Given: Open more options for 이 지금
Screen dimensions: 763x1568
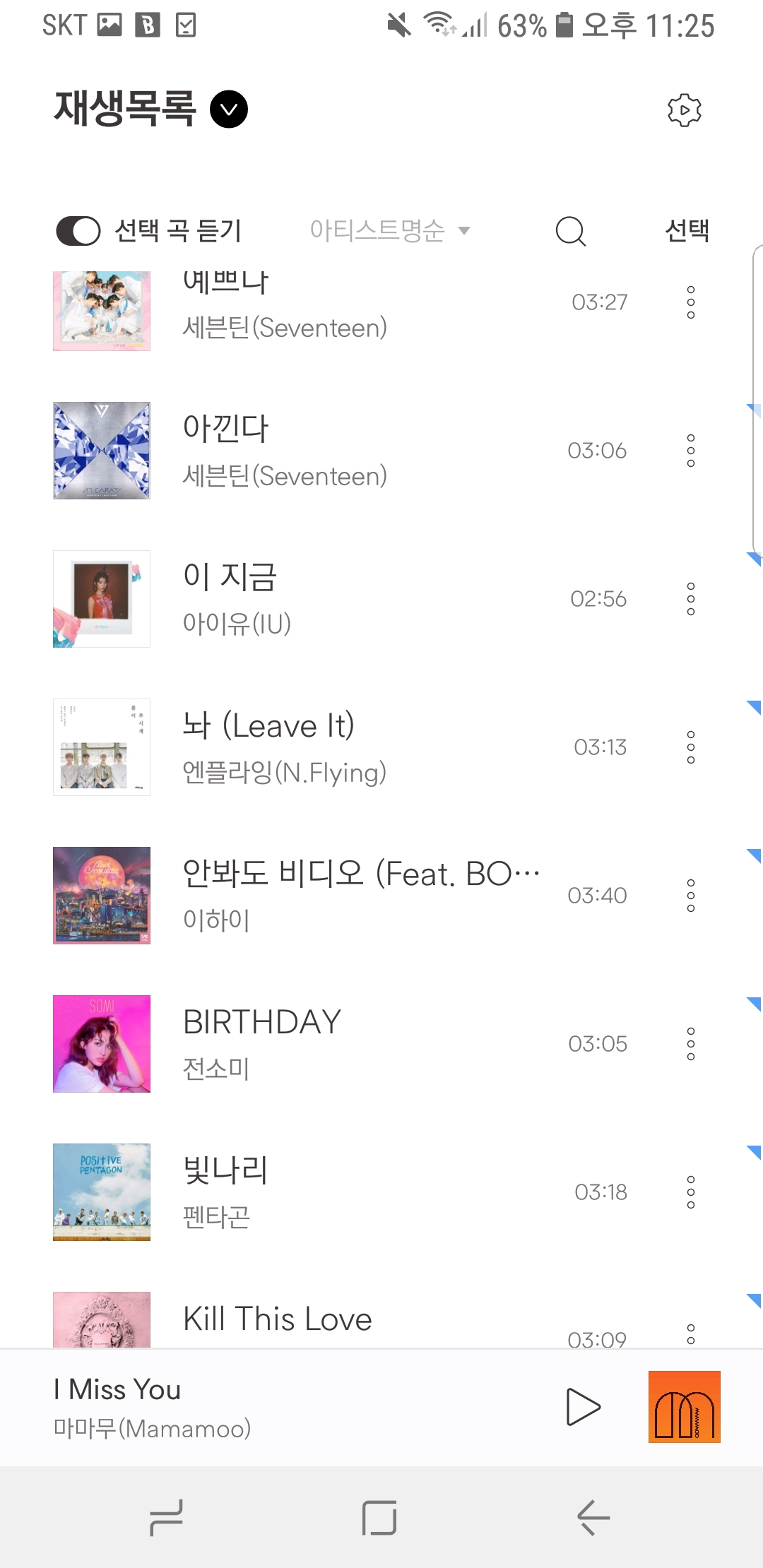Looking at the screenshot, I should tap(691, 599).
